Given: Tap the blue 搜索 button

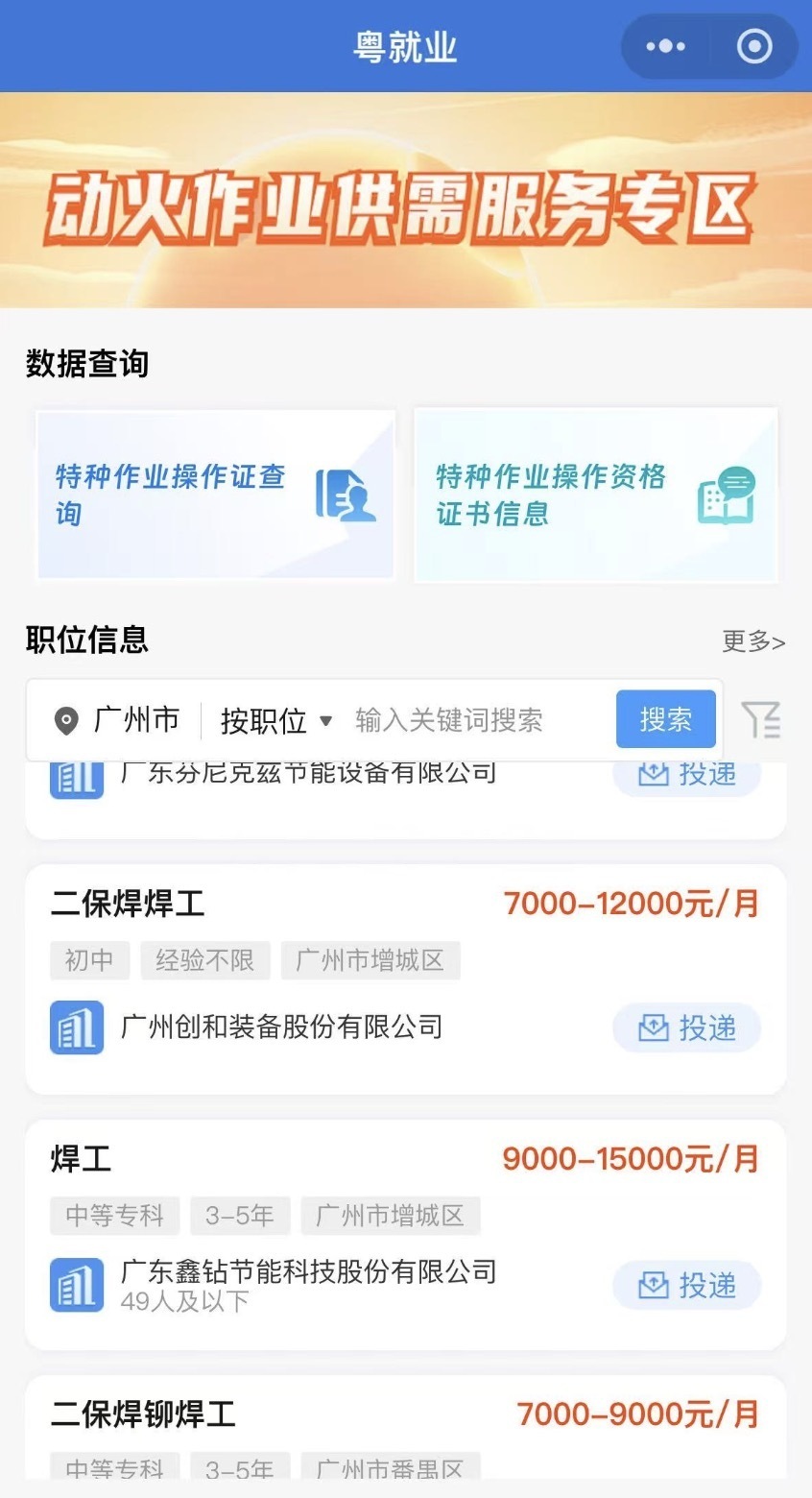Looking at the screenshot, I should point(666,719).
